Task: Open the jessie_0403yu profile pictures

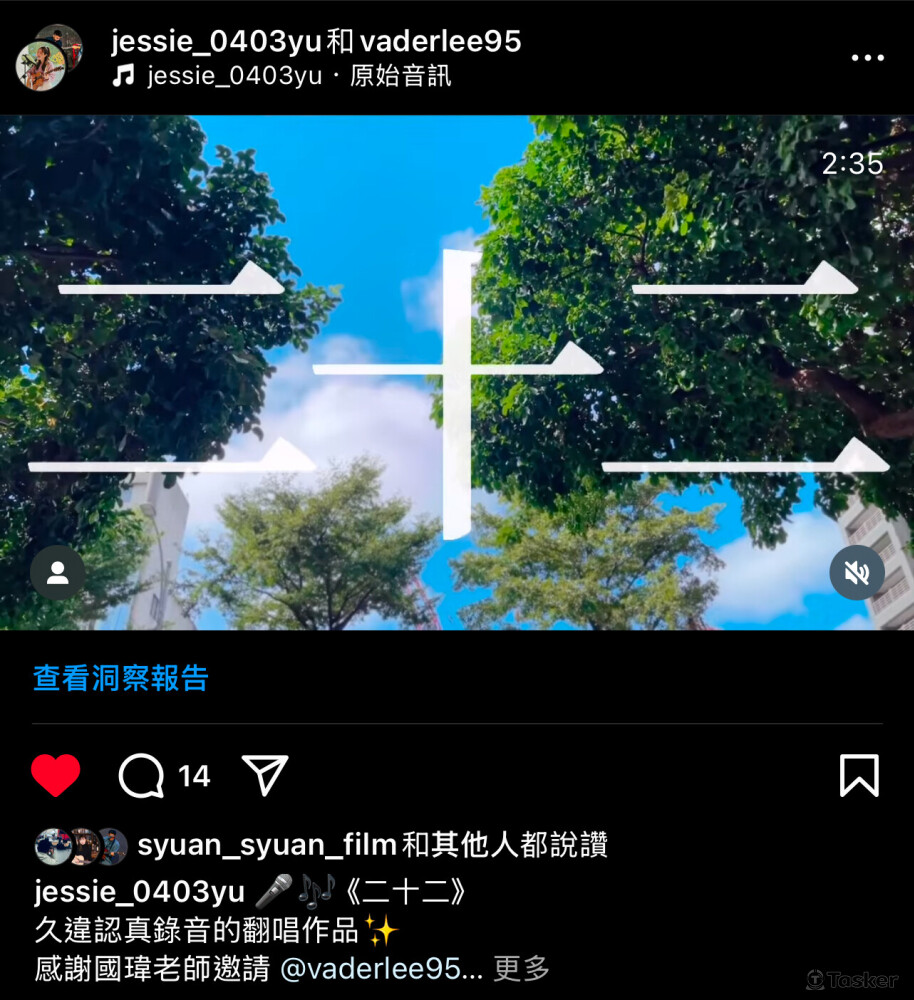Action: [x=47, y=59]
